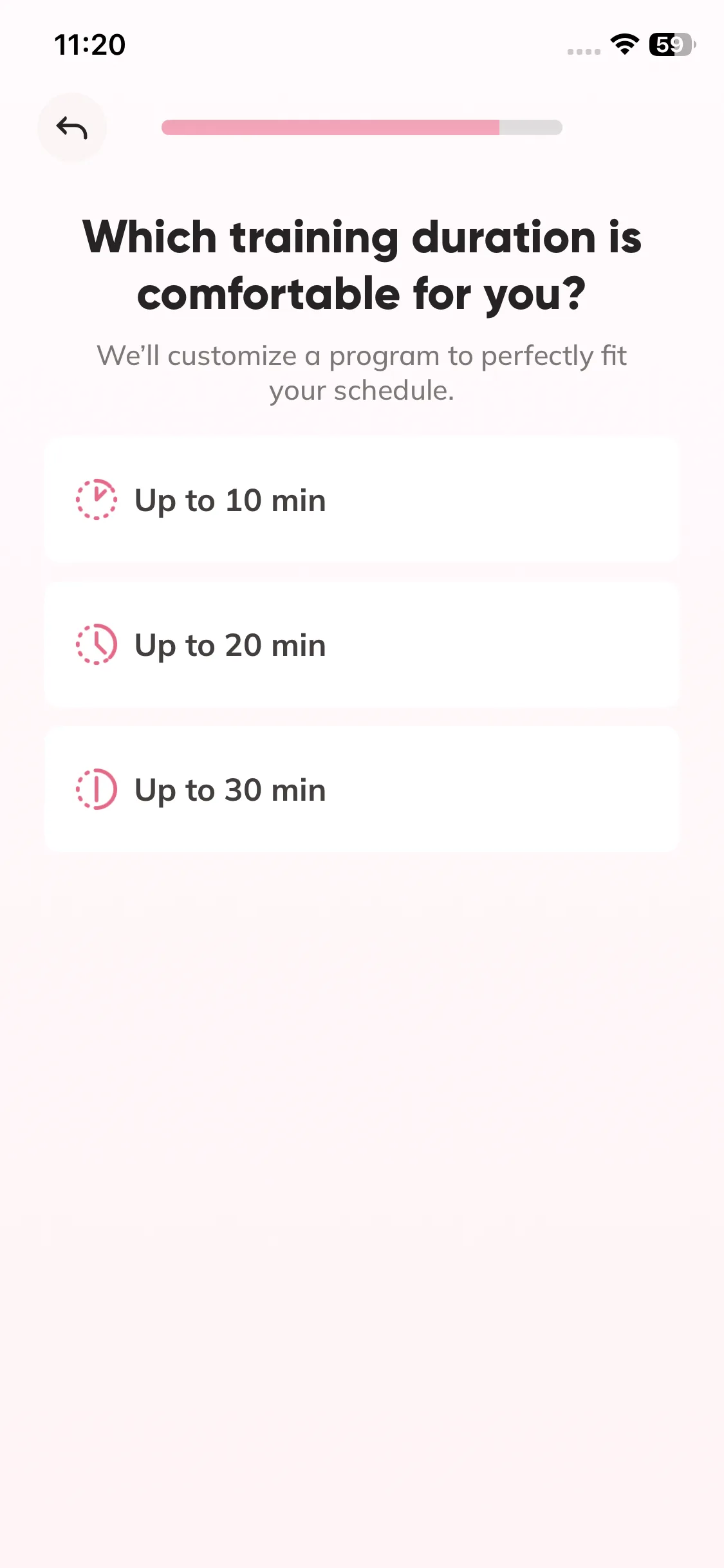Select the Up to 10 min option
Image resolution: width=724 pixels, height=1568 pixels.
[361, 500]
